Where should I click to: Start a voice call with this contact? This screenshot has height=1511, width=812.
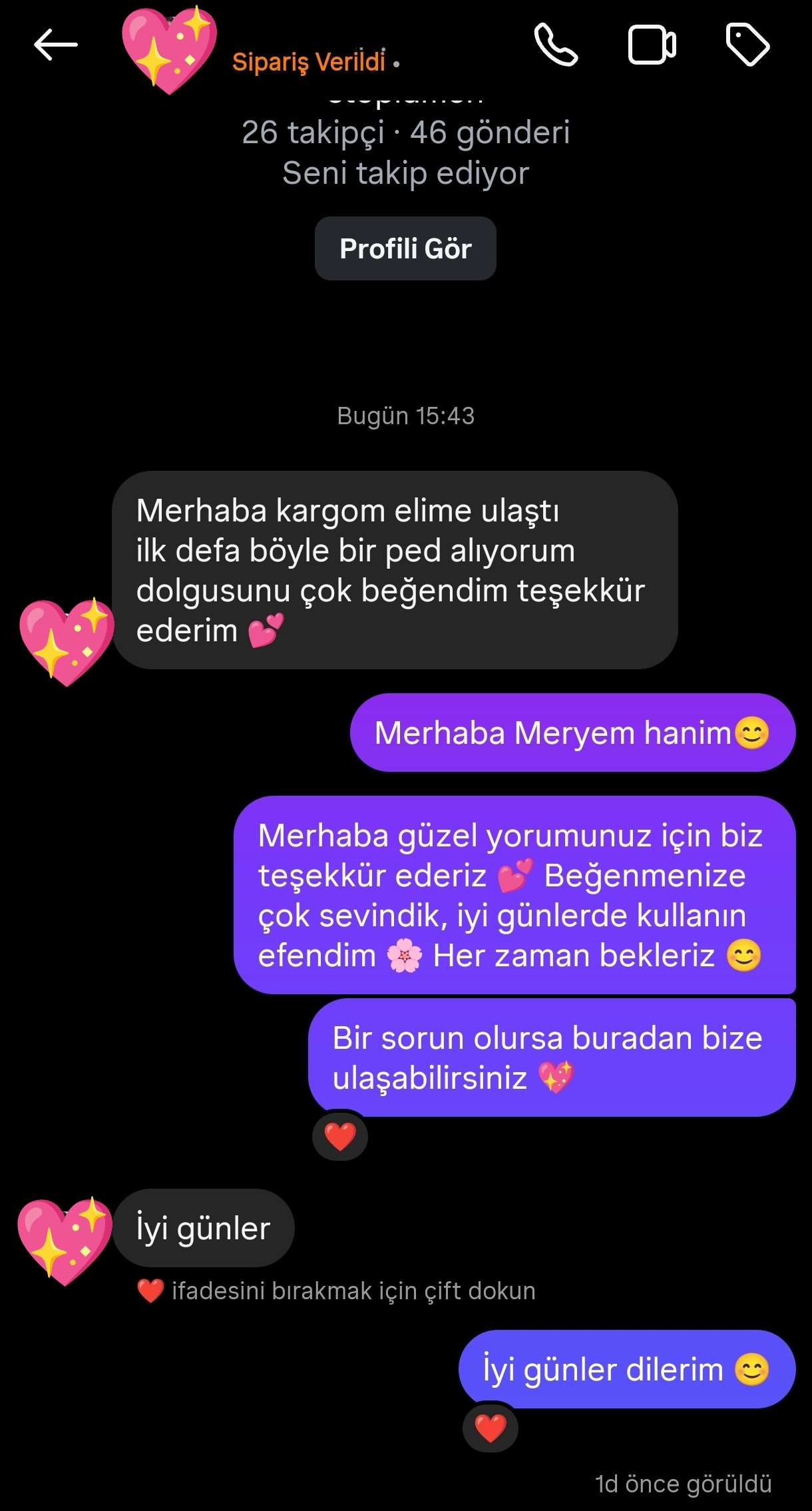click(556, 45)
